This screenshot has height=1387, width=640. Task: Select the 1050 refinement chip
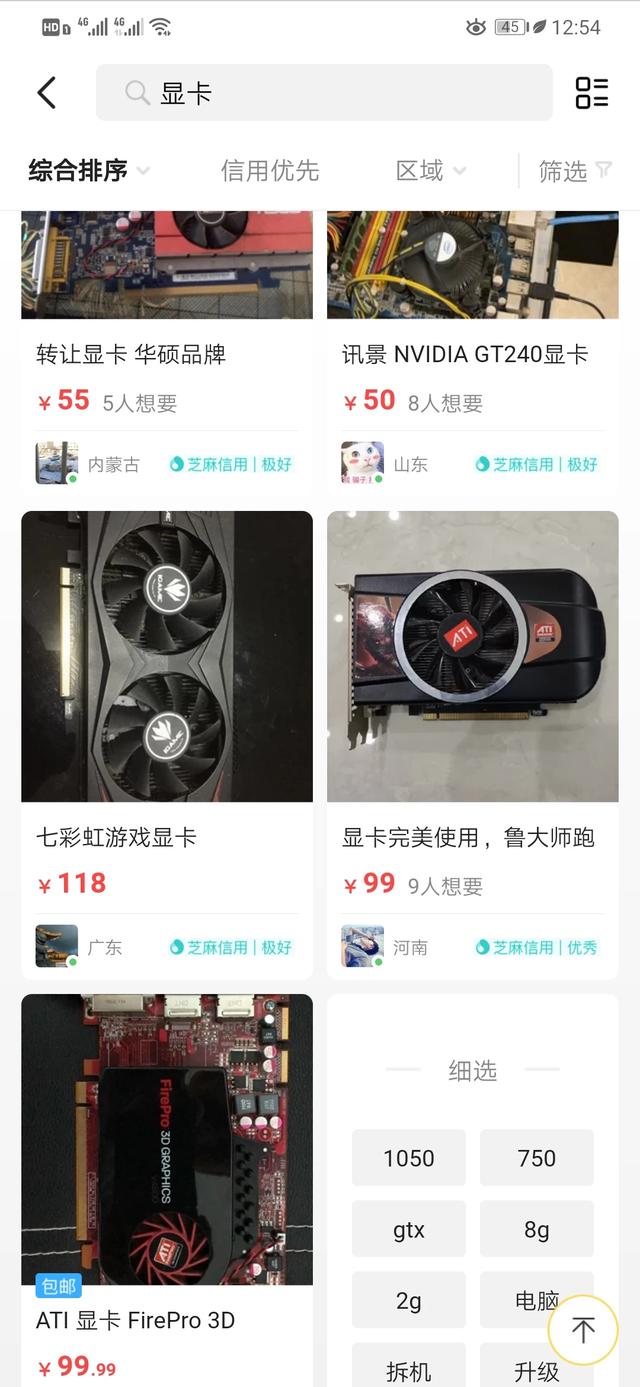[409, 1158]
